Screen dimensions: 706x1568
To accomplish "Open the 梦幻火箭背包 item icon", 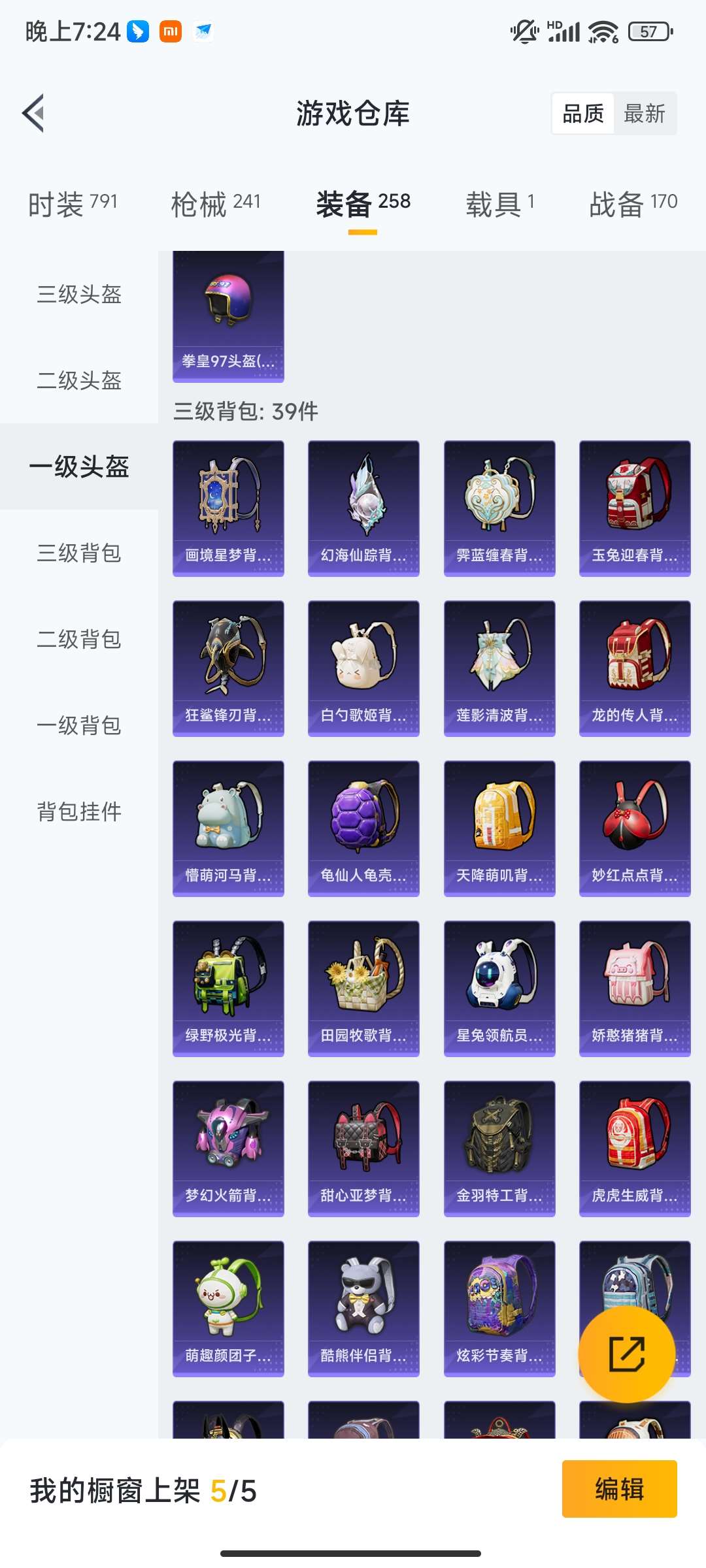I will 228,1143.
